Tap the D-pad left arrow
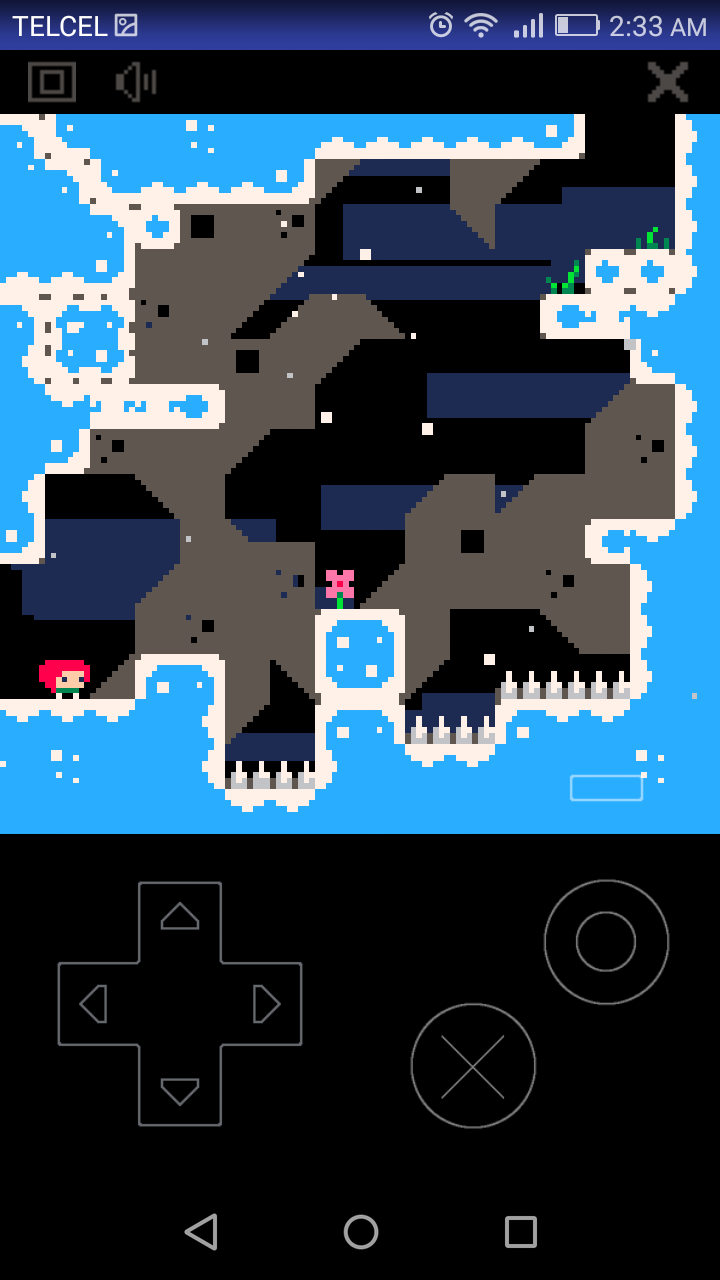720x1280 pixels. (x=94, y=1004)
